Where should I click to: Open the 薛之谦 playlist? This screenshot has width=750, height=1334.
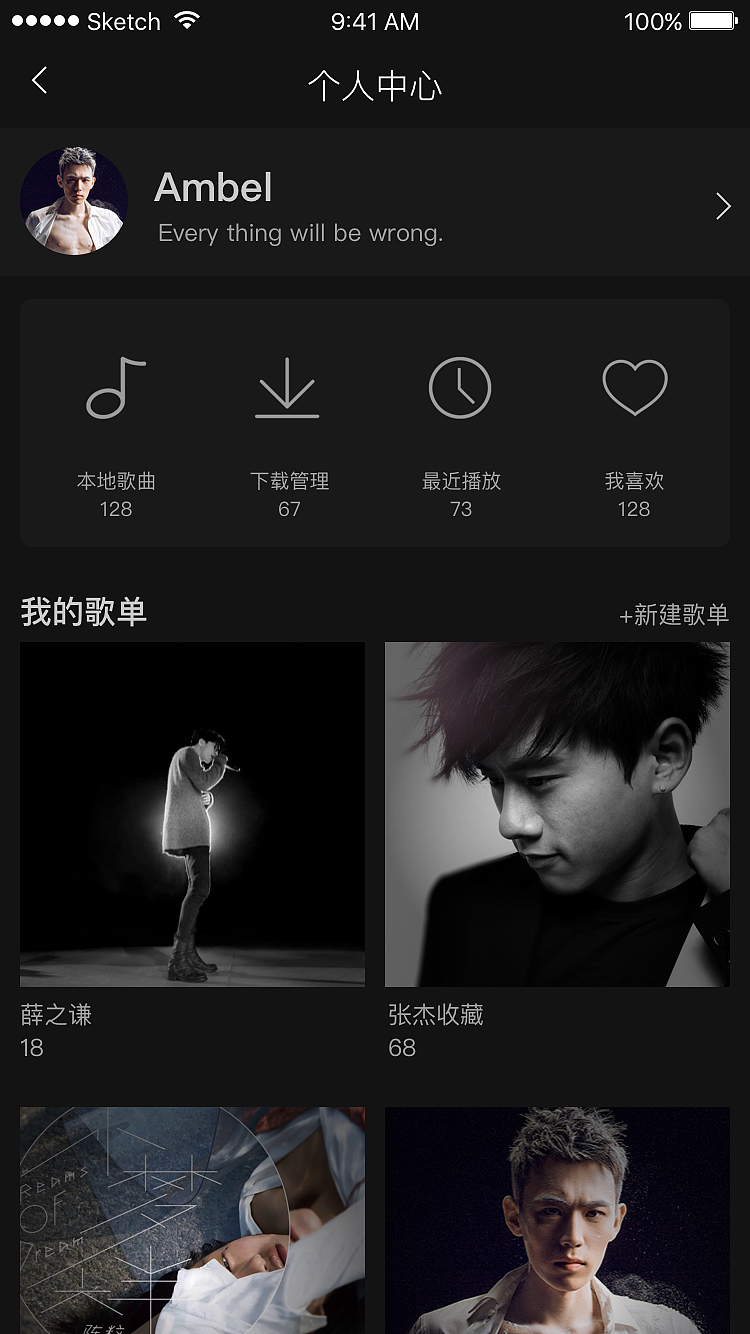[x=191, y=814]
